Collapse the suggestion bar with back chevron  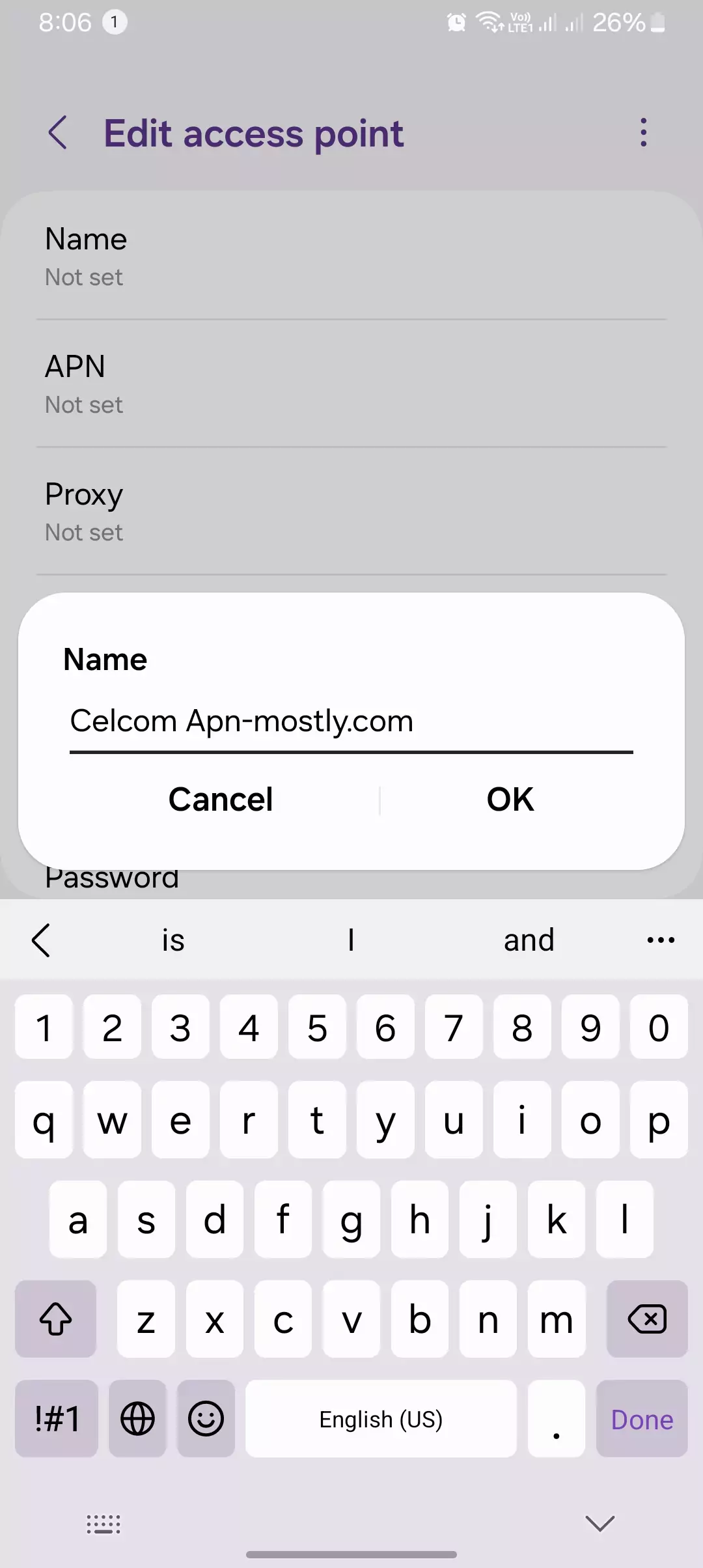coord(41,940)
